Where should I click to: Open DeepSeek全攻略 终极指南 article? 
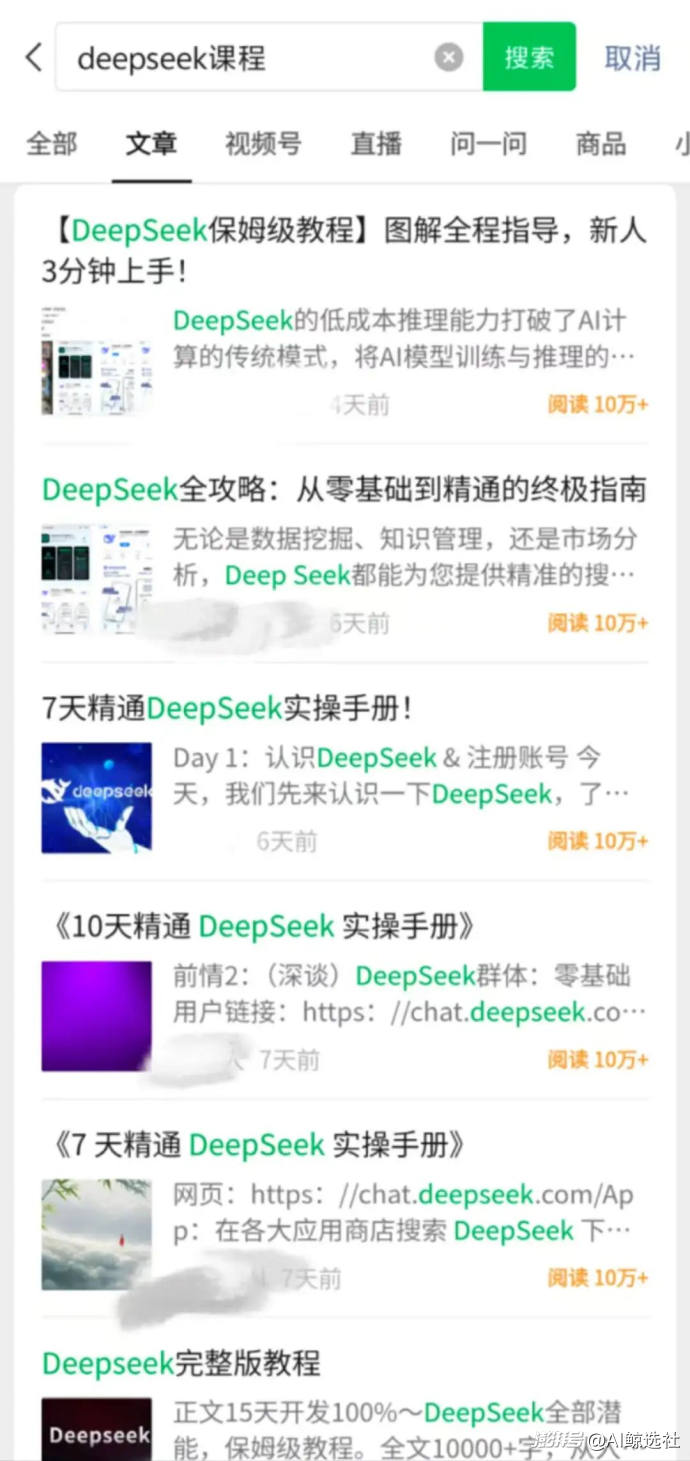click(344, 489)
